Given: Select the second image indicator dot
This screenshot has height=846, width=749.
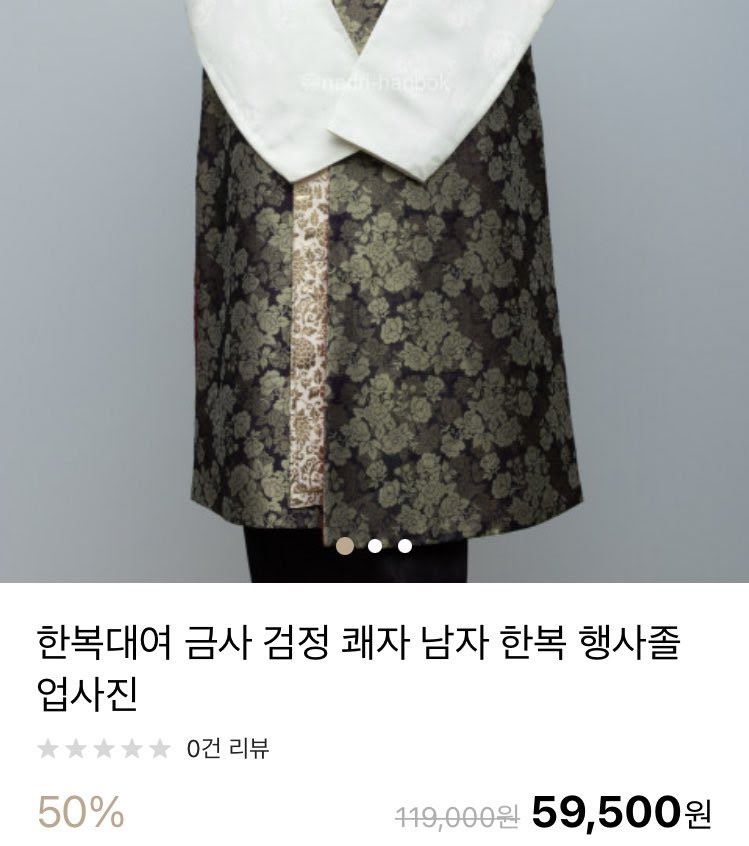Looking at the screenshot, I should [x=375, y=546].
